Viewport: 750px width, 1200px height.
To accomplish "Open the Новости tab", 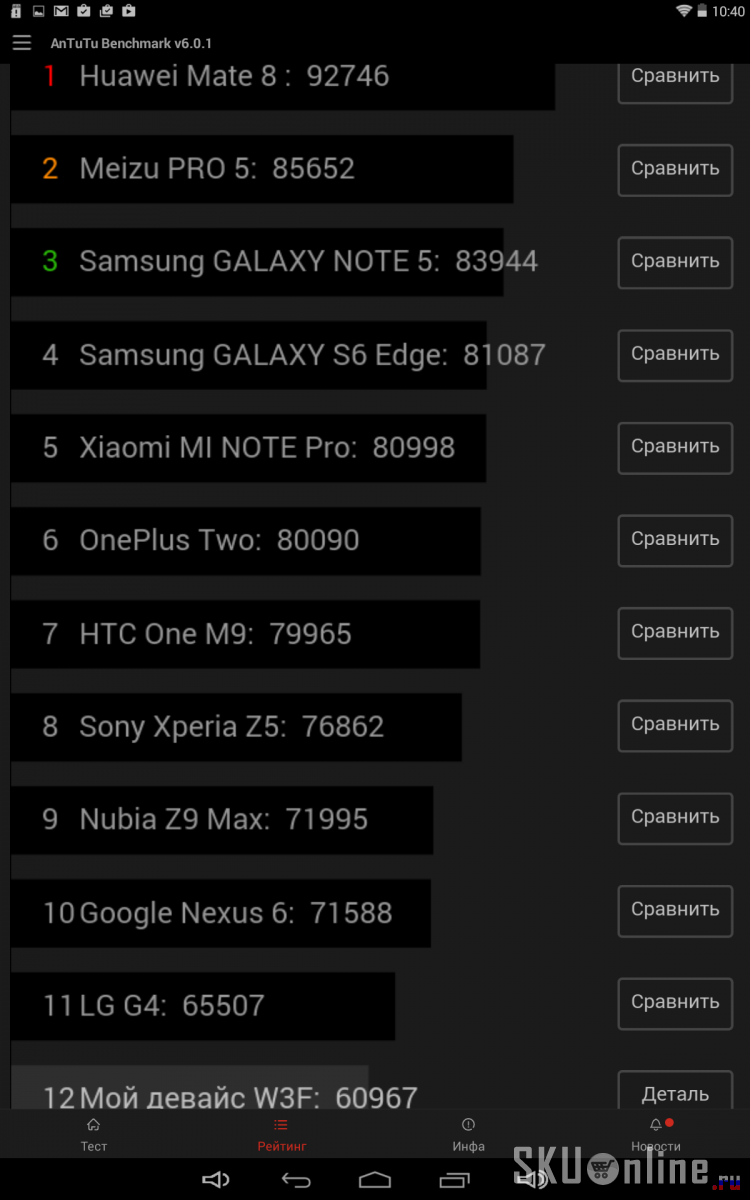I will coord(656,1135).
